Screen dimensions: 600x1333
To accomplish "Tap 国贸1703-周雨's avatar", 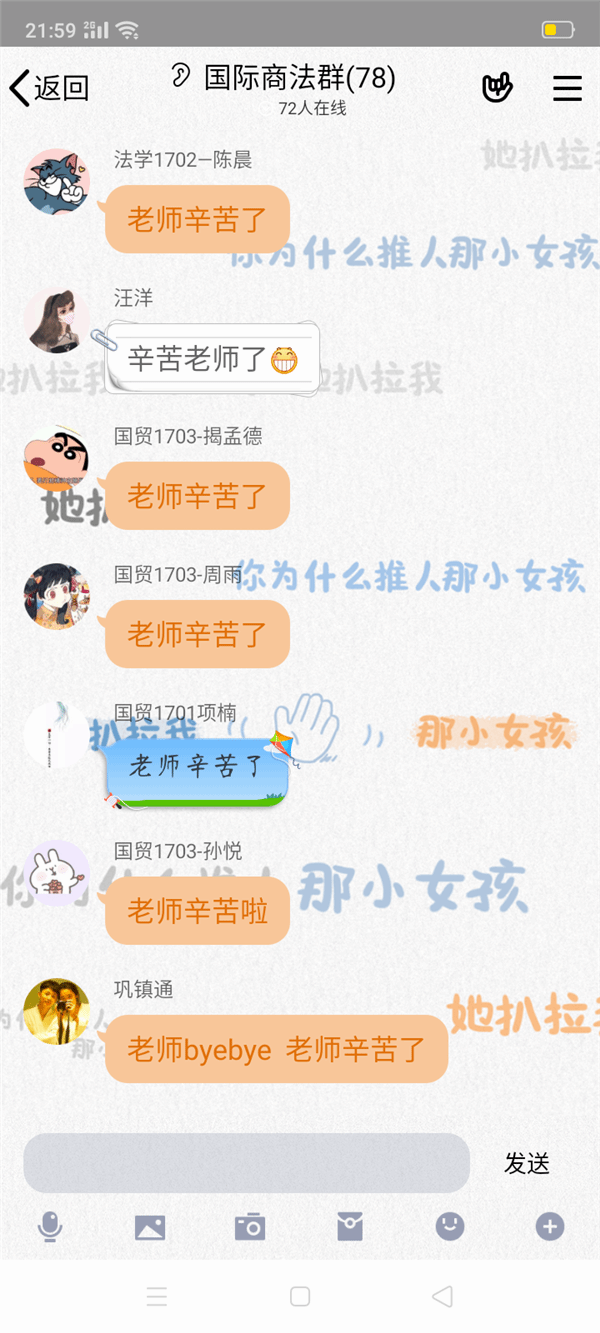I will click(57, 597).
